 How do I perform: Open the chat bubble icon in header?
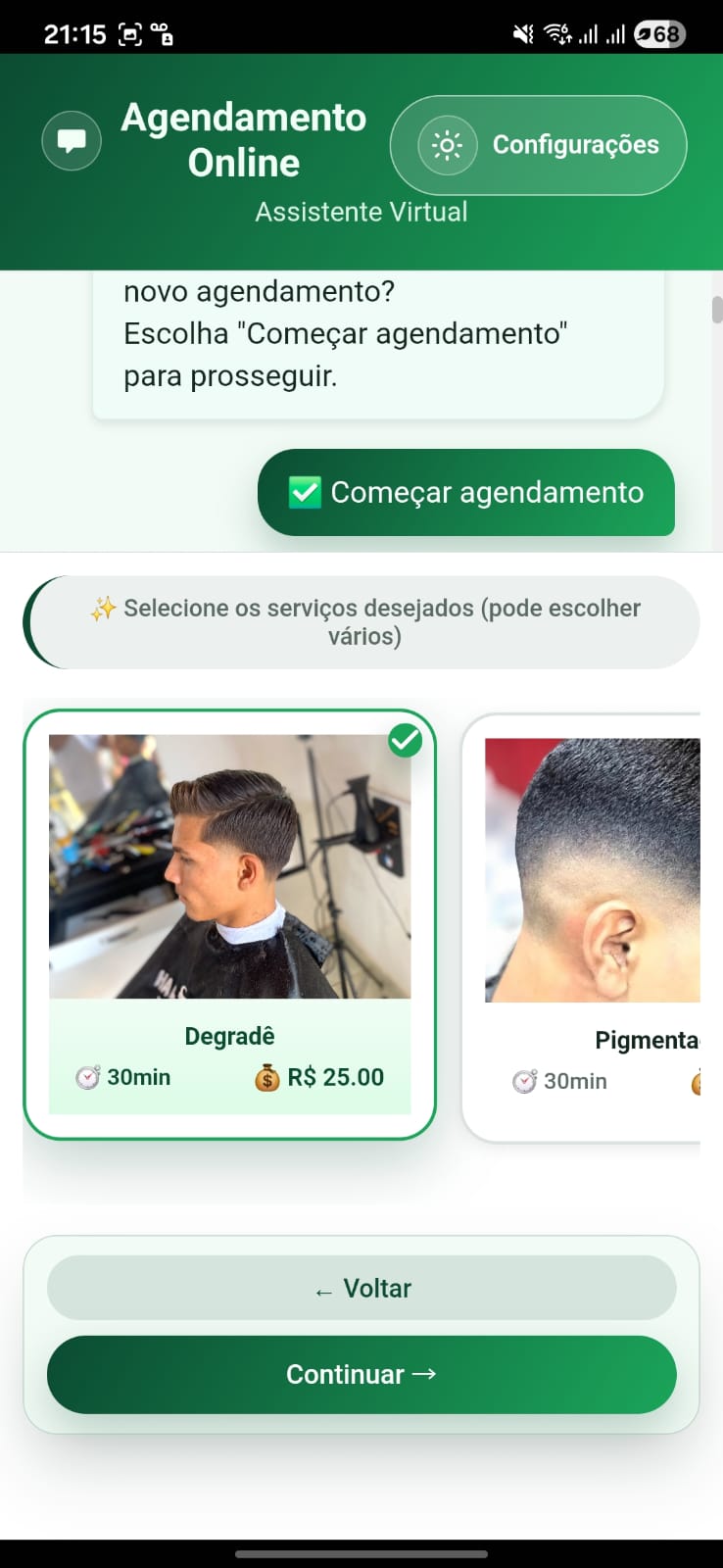pos(71,140)
